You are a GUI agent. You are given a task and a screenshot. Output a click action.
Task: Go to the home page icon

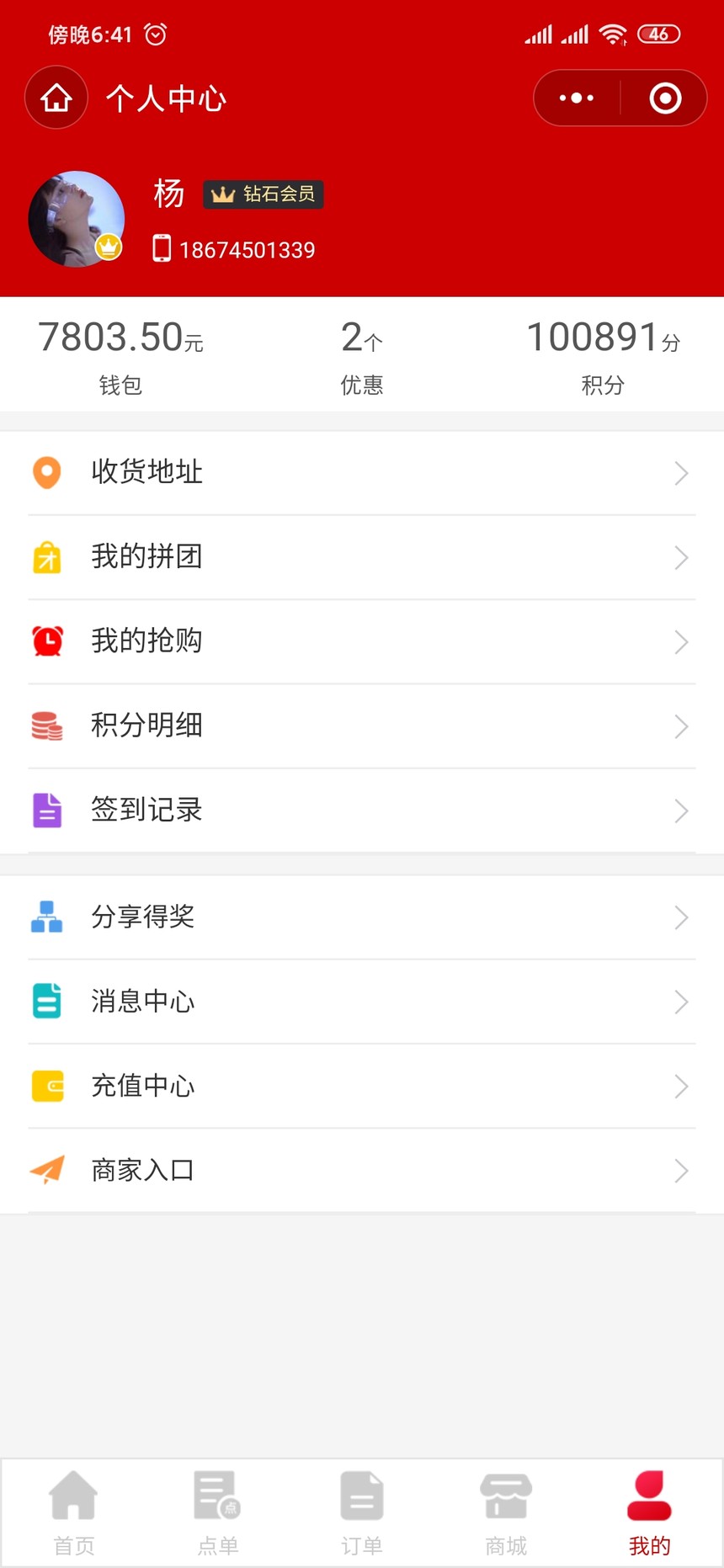(x=56, y=98)
